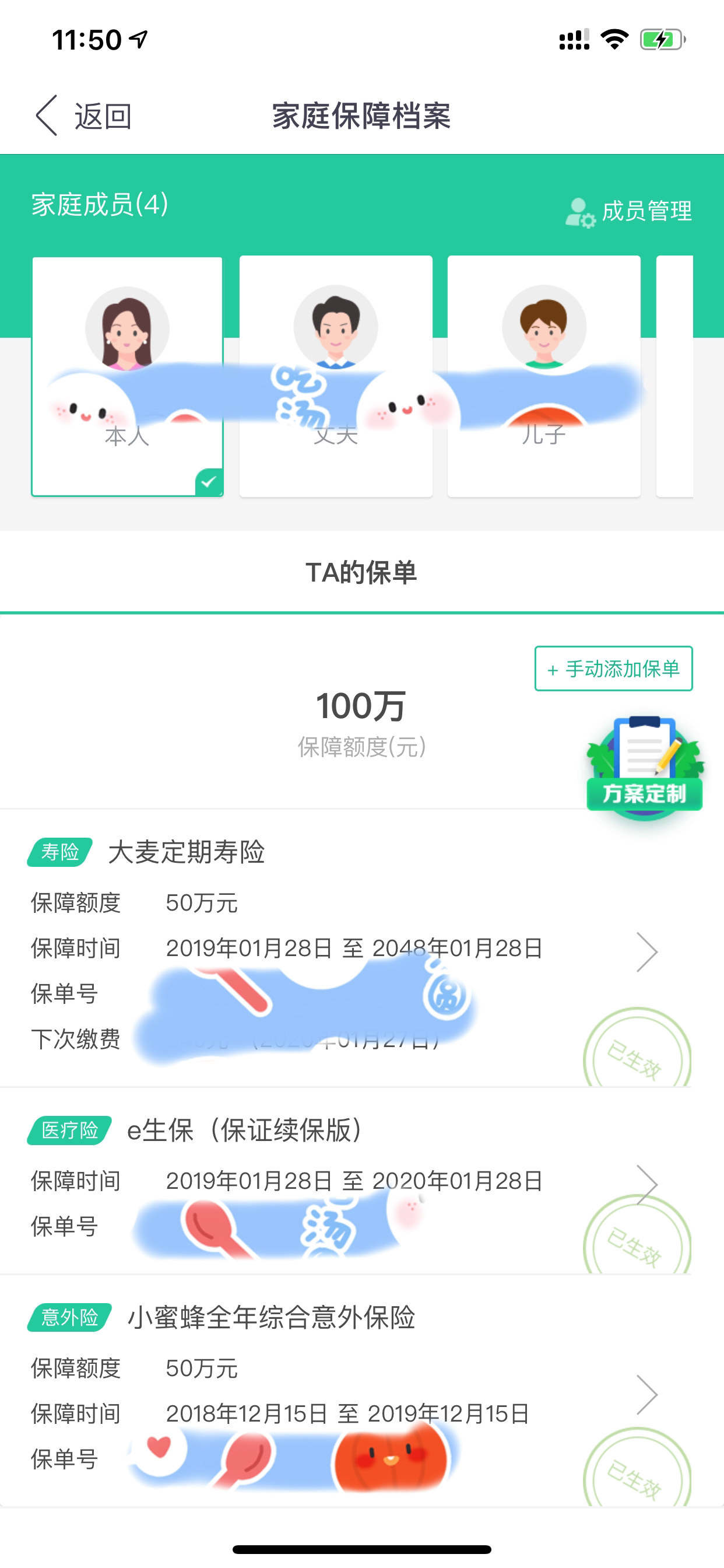Open the 小蜜蜂全年综合意外保险 policy
Image resolution: width=724 pixels, height=1568 pixels.
362,1391
